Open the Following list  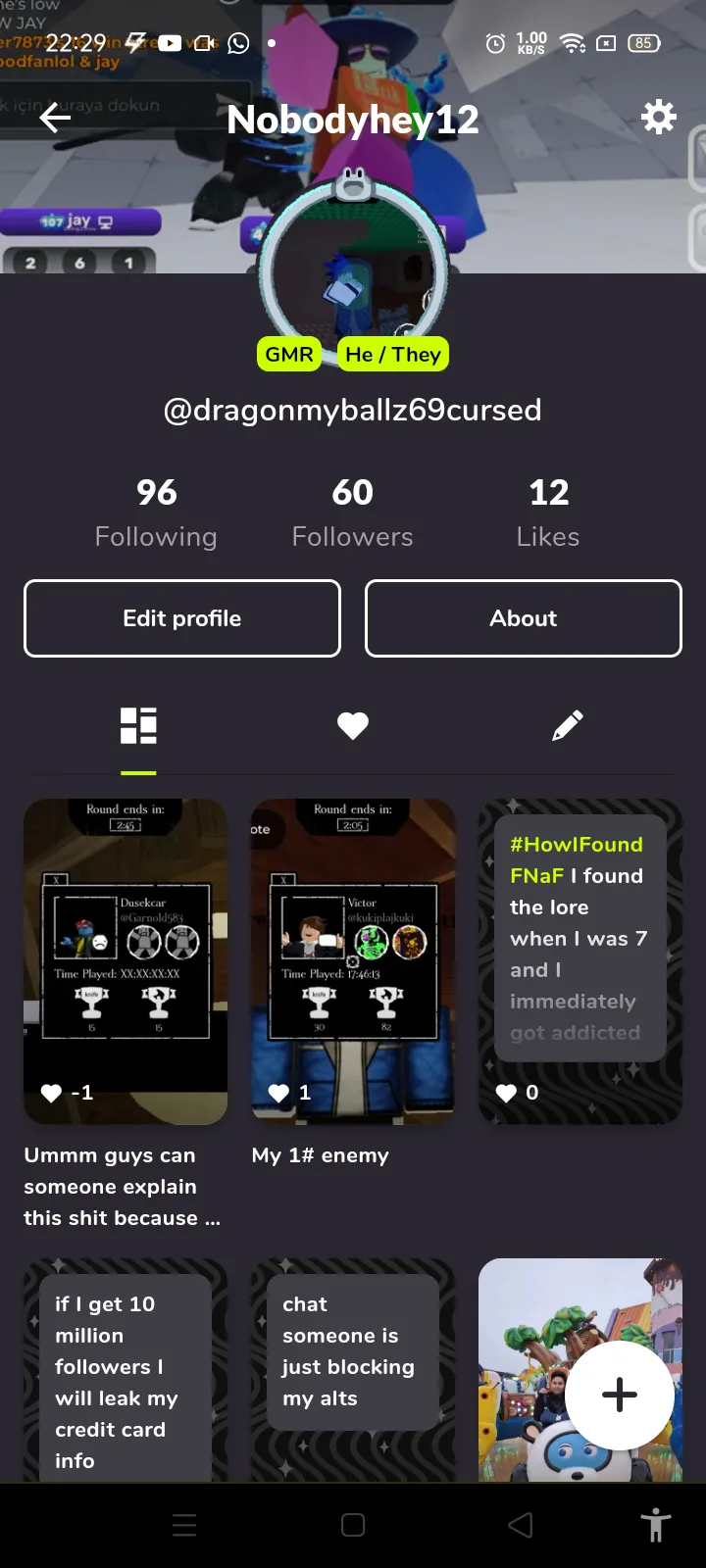tap(156, 514)
